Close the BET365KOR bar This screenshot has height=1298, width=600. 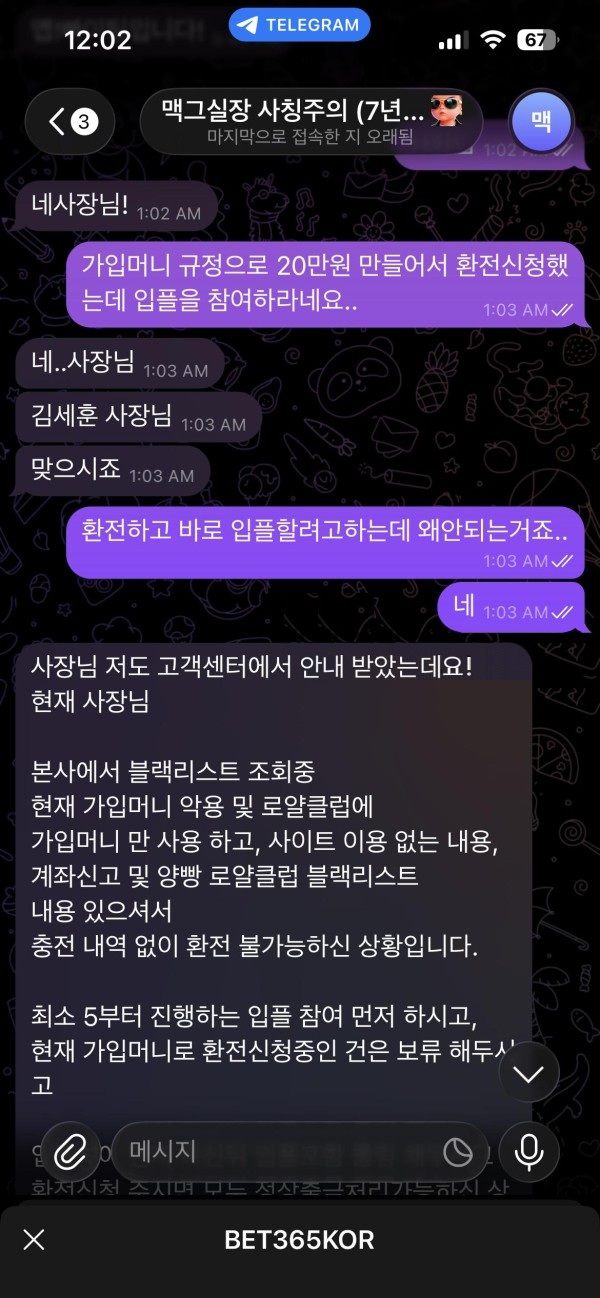click(34, 1241)
